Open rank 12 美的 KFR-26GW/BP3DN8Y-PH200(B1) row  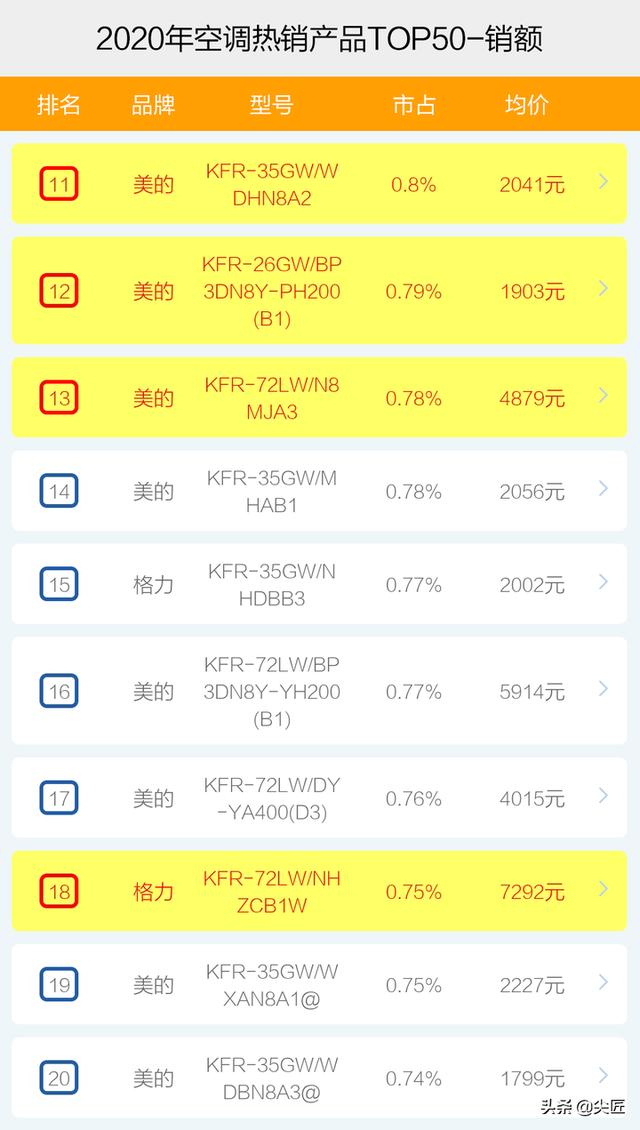coord(319,290)
